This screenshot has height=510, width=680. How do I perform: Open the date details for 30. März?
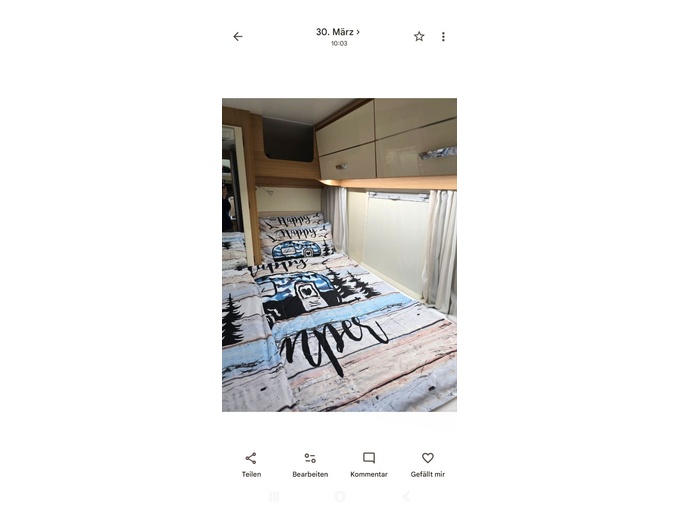[338, 32]
